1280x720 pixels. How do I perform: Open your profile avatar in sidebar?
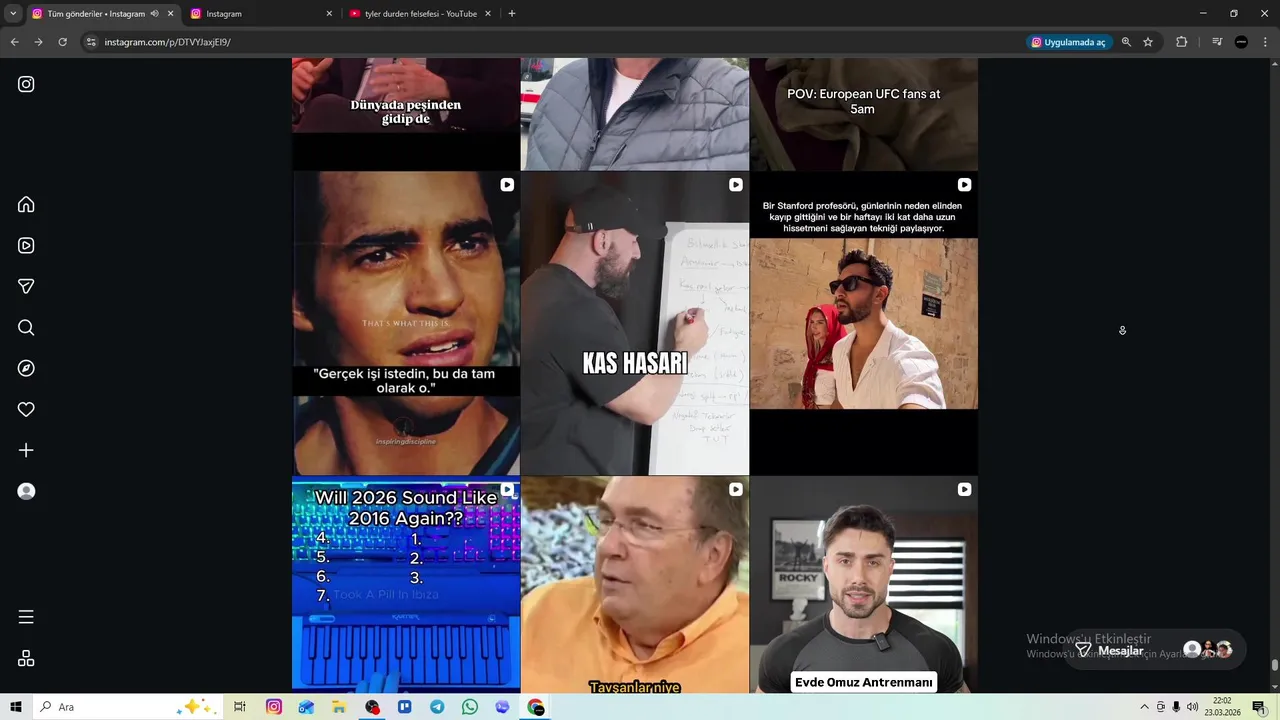pyautogui.click(x=26, y=491)
